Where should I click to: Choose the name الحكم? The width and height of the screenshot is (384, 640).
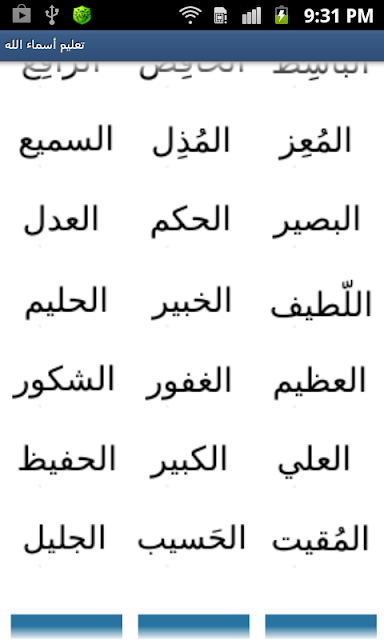190,221
